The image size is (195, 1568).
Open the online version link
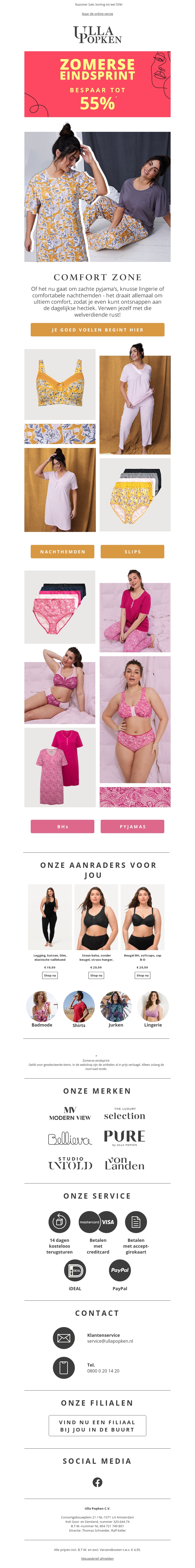[97, 13]
